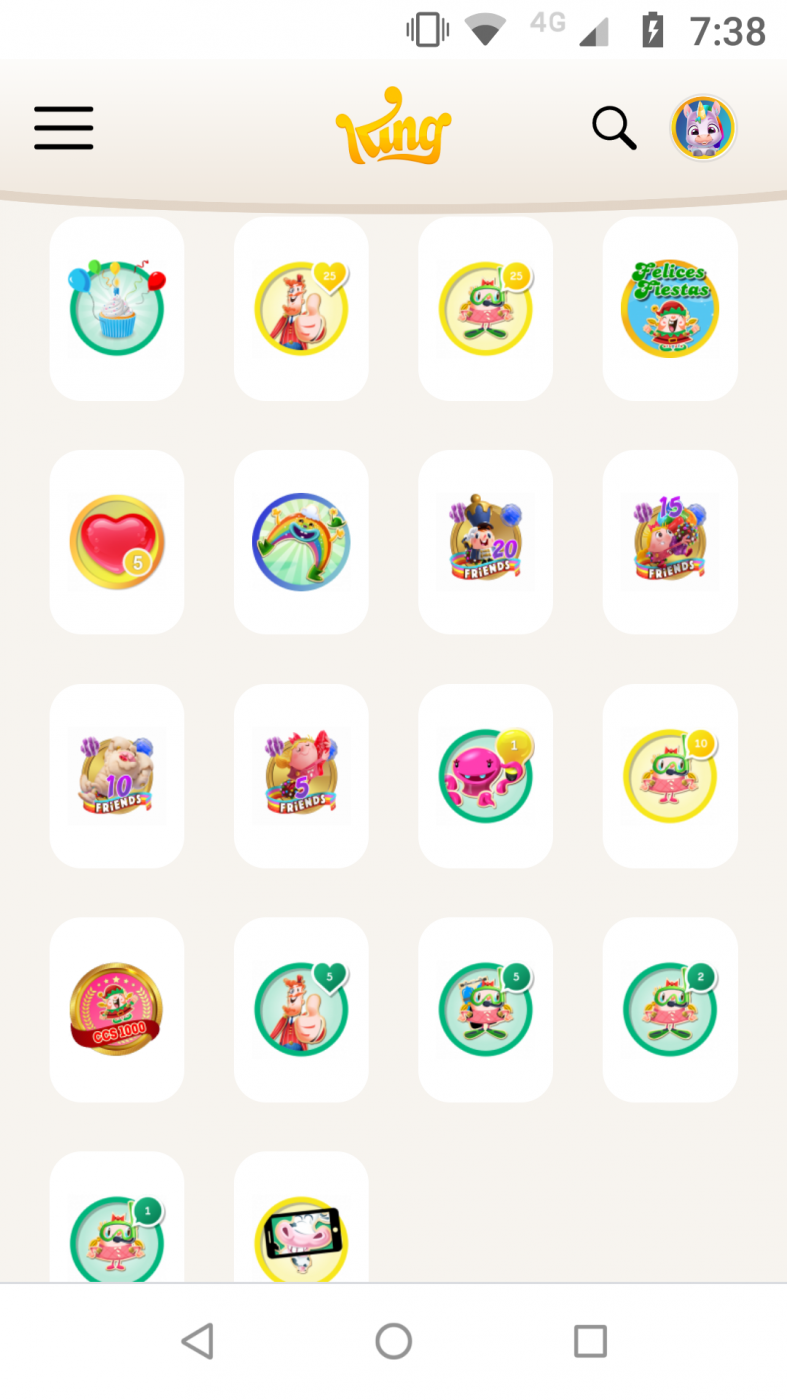Tap the home navigation button
The height and width of the screenshot is (1400, 787).
pos(393,1341)
